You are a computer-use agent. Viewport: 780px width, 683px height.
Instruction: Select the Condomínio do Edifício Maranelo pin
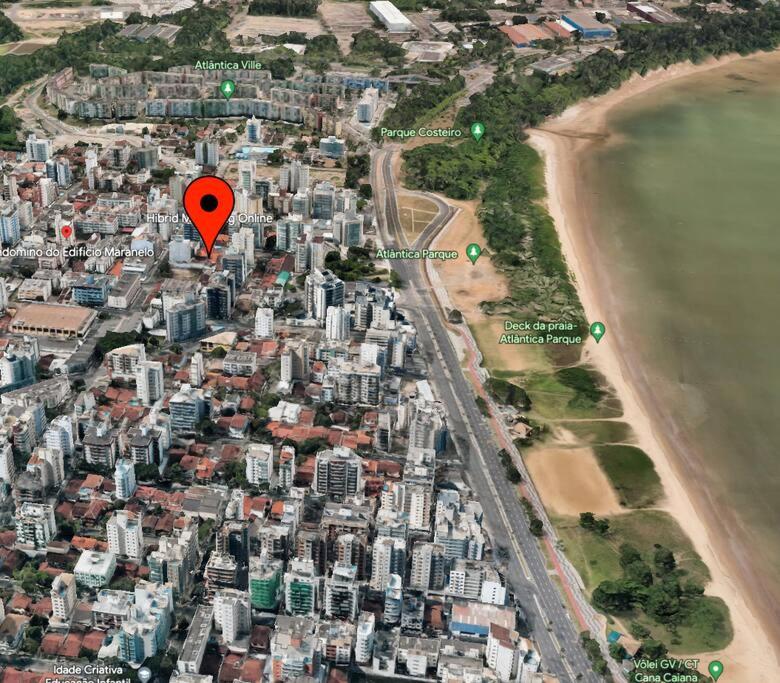point(67,232)
